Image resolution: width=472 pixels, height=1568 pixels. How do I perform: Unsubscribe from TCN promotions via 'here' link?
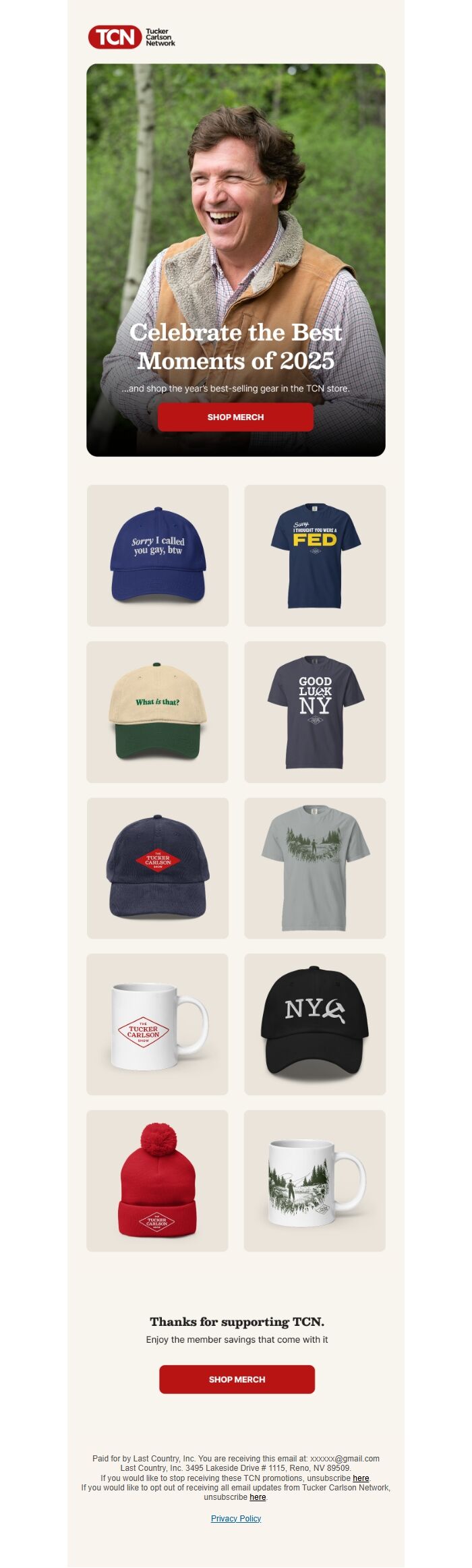pos(361,1478)
